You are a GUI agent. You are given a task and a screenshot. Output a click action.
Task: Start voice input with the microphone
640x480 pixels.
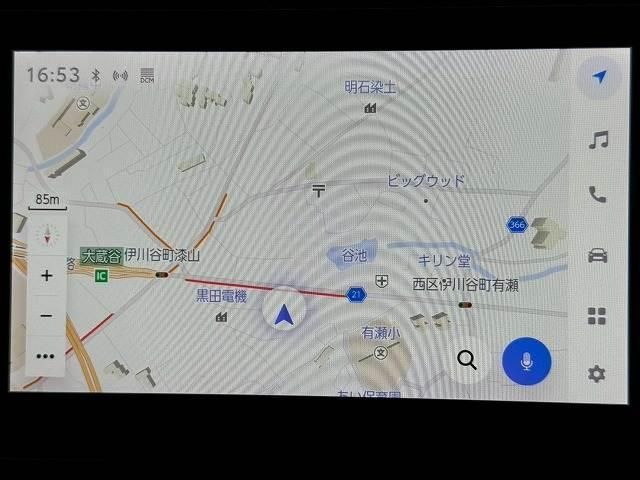[526, 361]
